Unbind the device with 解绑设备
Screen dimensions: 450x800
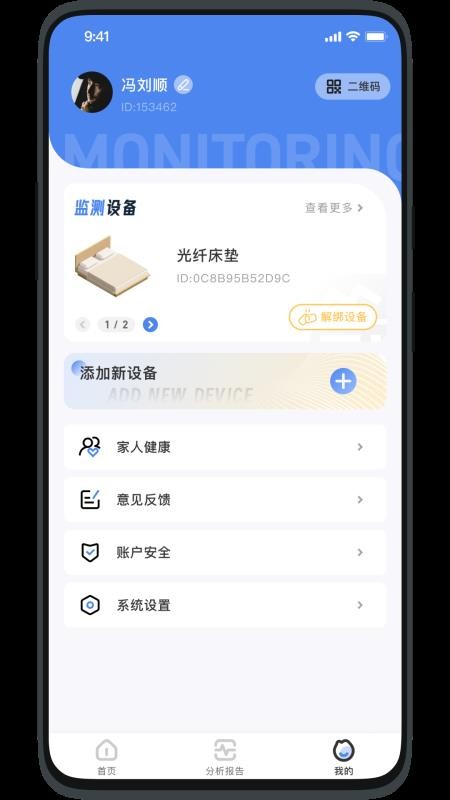click(333, 317)
